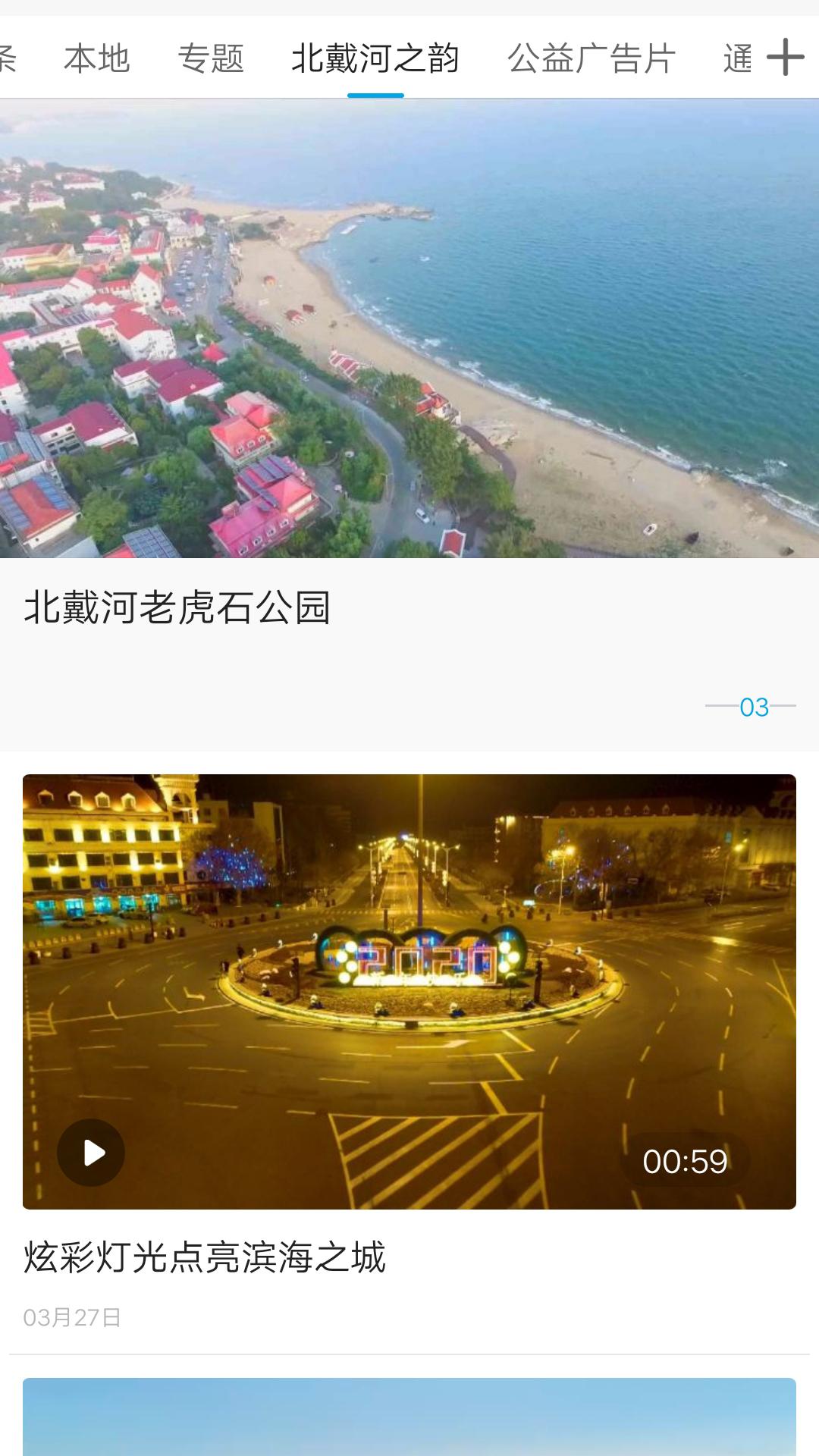Tap the play icon on the night-scene video
The height and width of the screenshot is (1456, 819).
[93, 1151]
